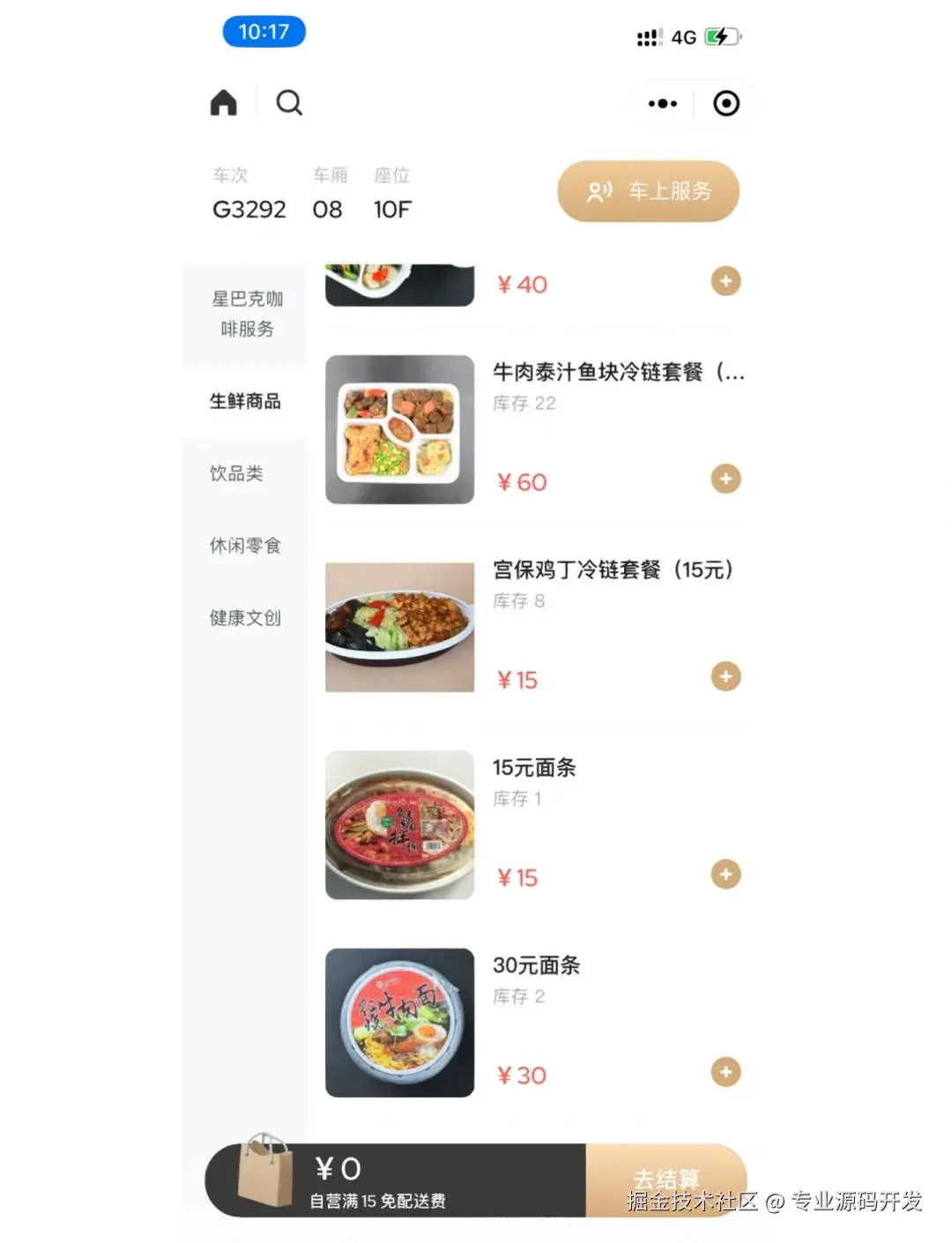This screenshot has width=952, height=1243.
Task: Add 30元面条 to cart
Action: (x=725, y=1073)
